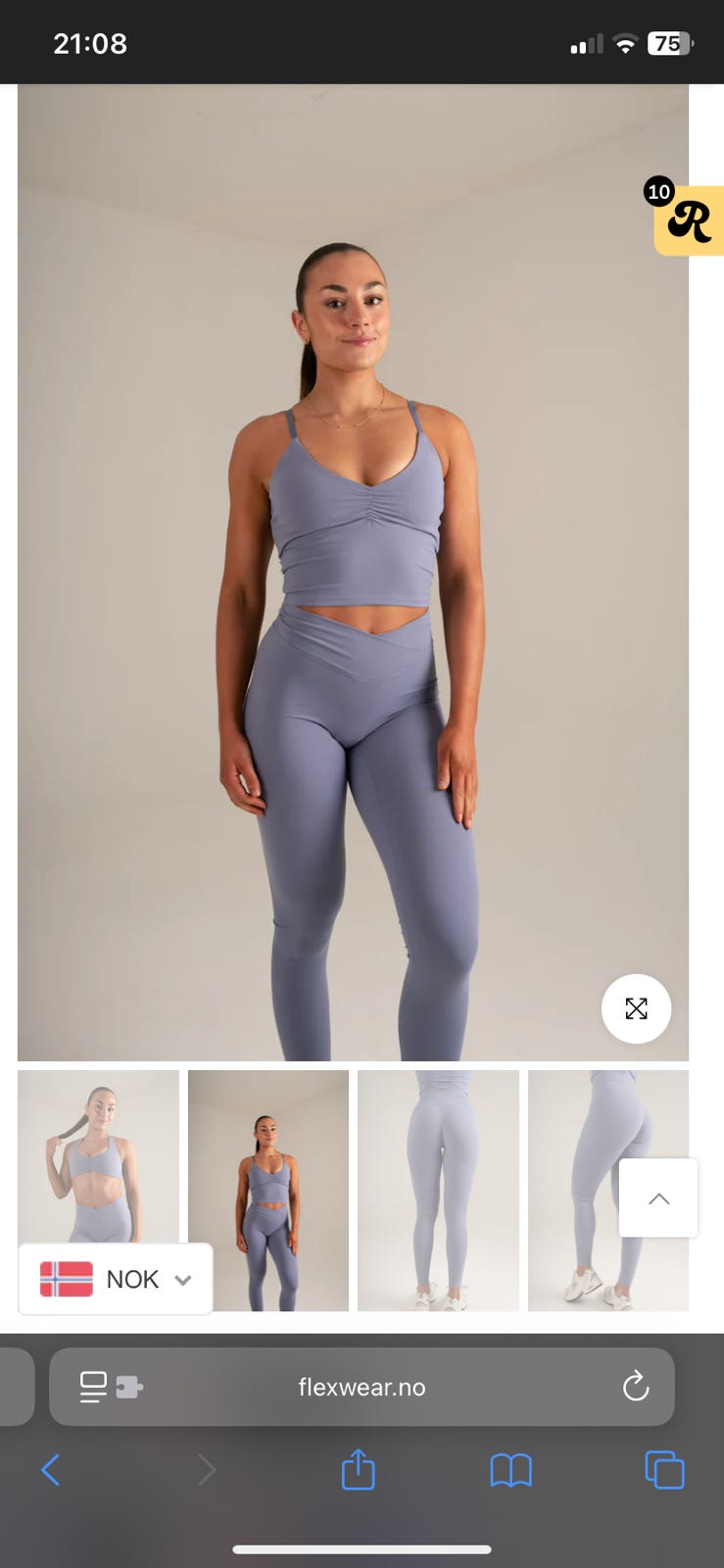Open the rewards badge showing 10

[688, 220]
